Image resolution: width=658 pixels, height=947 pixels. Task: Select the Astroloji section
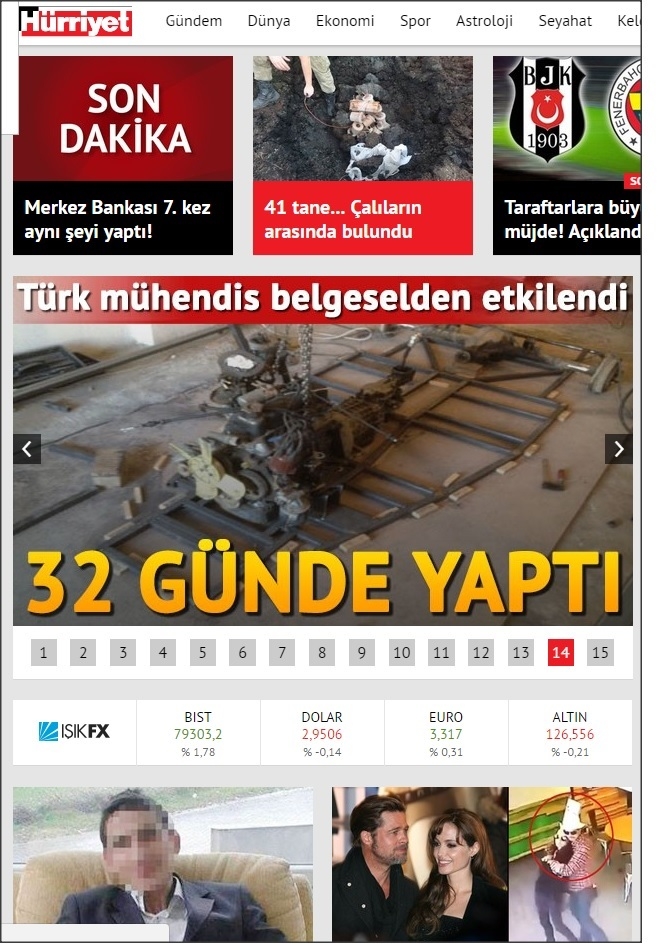click(x=484, y=21)
